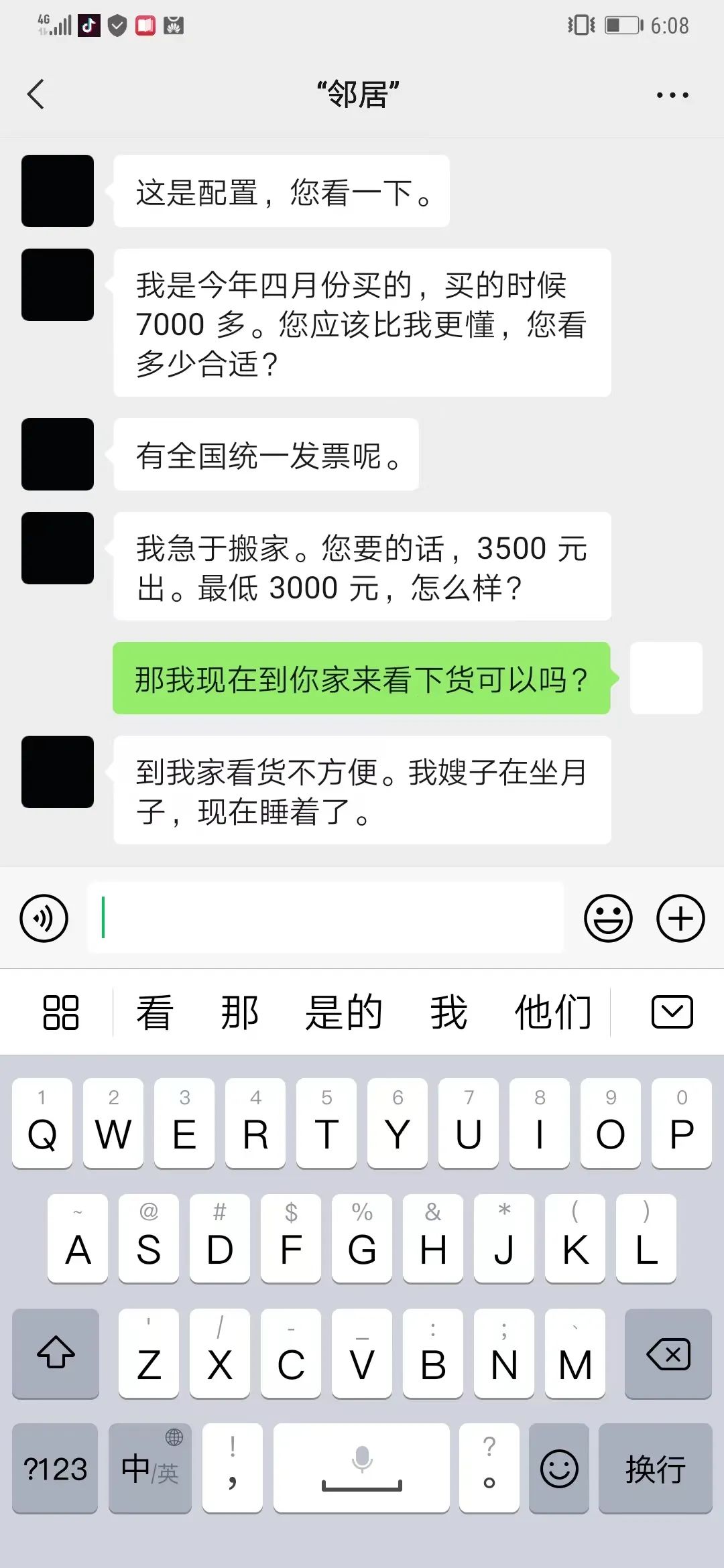Toggle the shift key
The height and width of the screenshot is (1568, 724).
pyautogui.click(x=56, y=1355)
